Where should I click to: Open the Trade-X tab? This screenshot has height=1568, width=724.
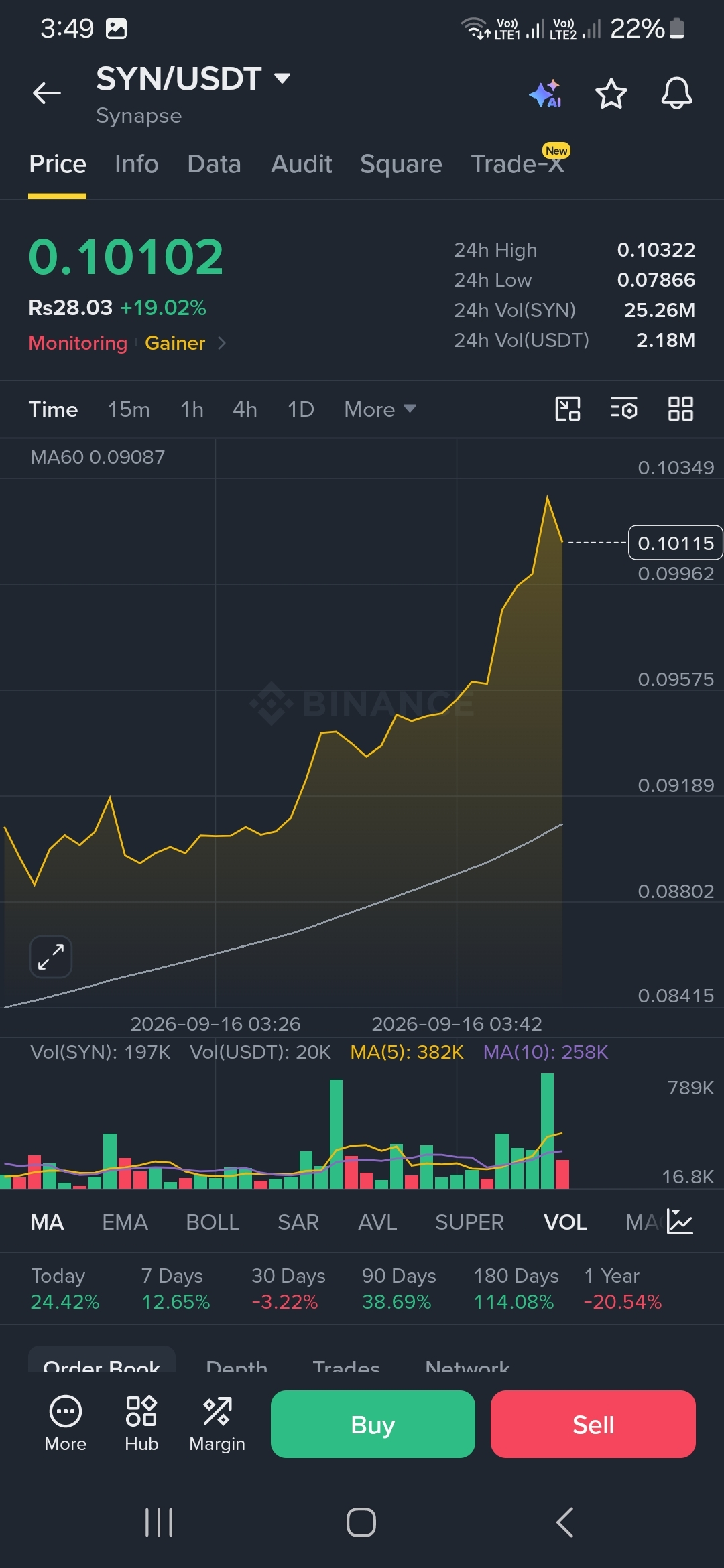click(518, 164)
